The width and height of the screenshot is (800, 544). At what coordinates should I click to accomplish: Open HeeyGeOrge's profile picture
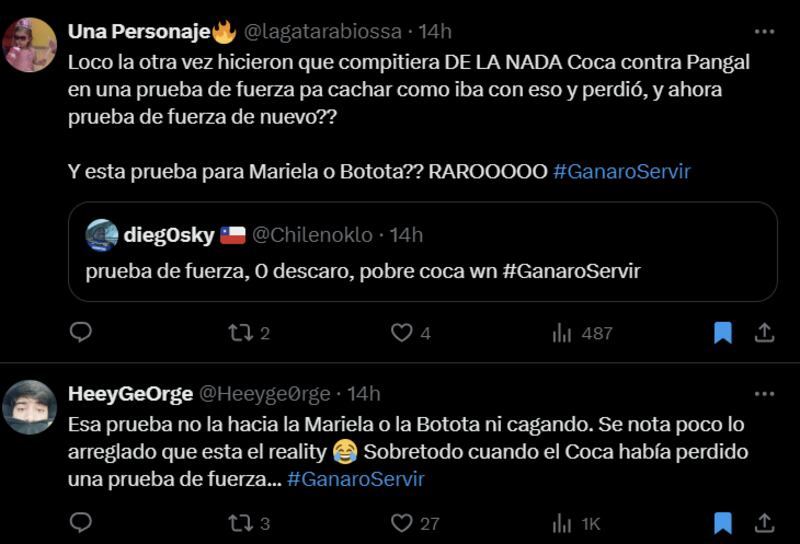click(30, 406)
